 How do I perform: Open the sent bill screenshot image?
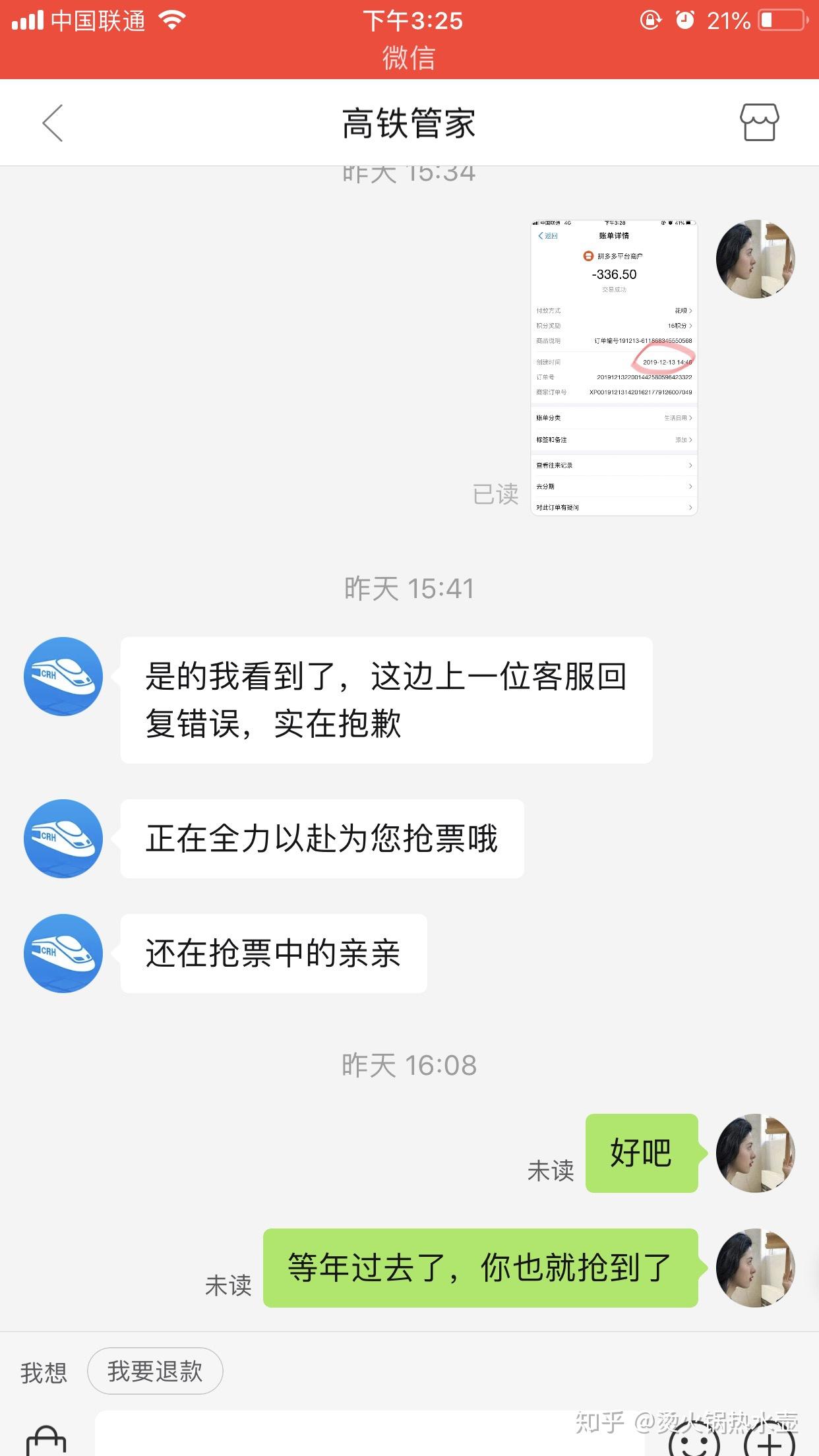point(614,367)
